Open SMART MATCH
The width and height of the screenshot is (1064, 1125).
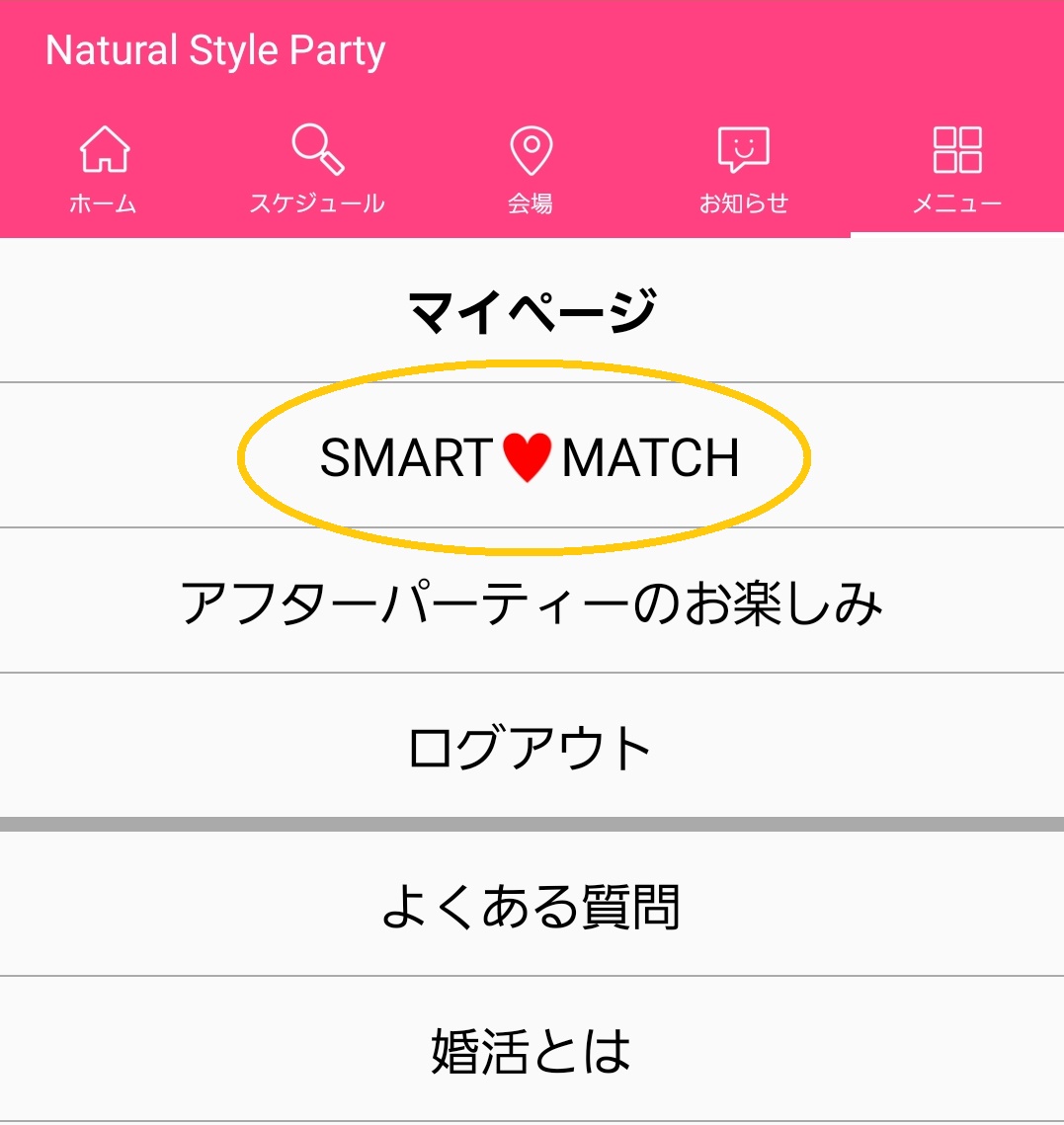[532, 456]
